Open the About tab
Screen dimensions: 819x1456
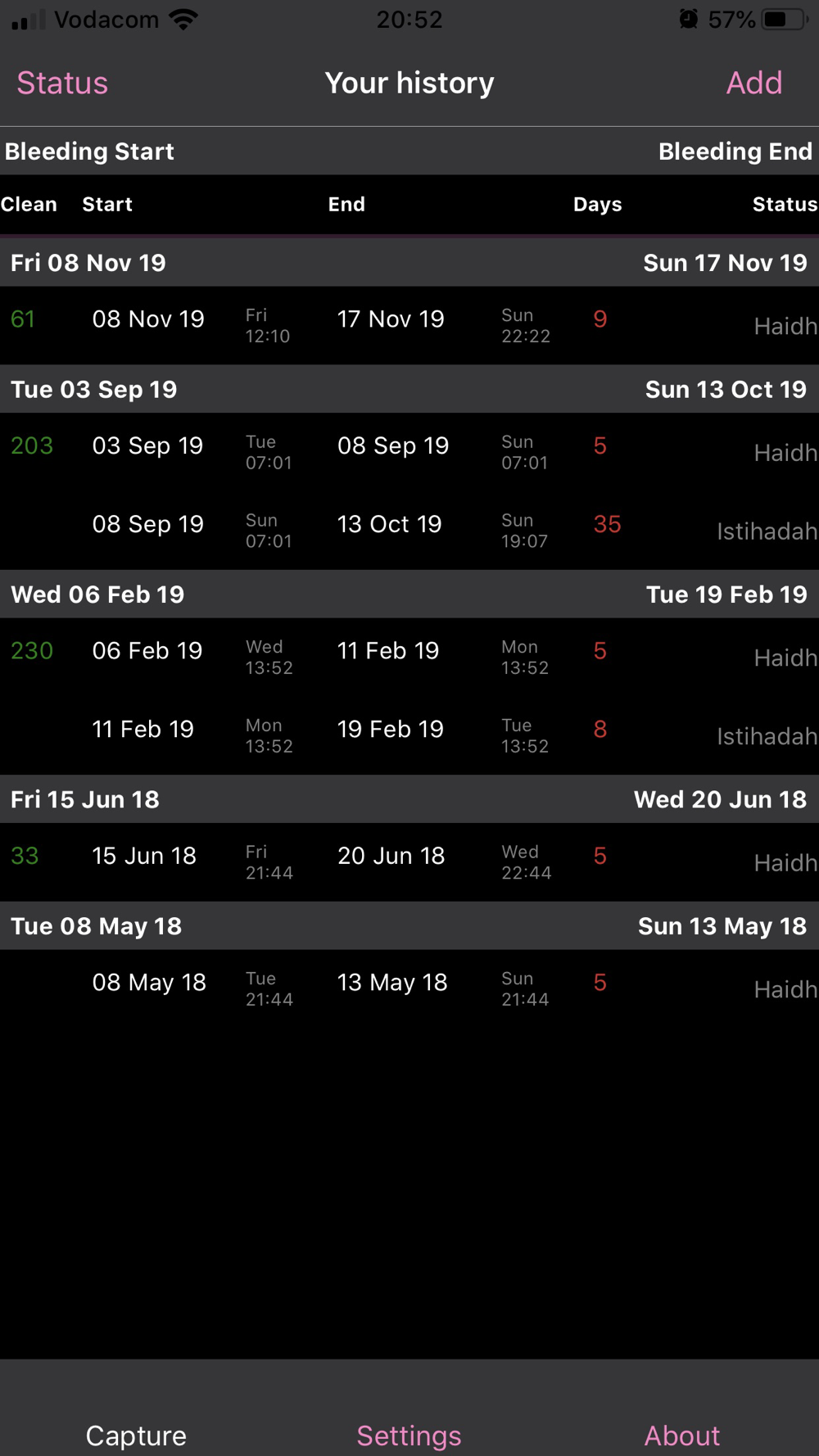[x=681, y=1435]
